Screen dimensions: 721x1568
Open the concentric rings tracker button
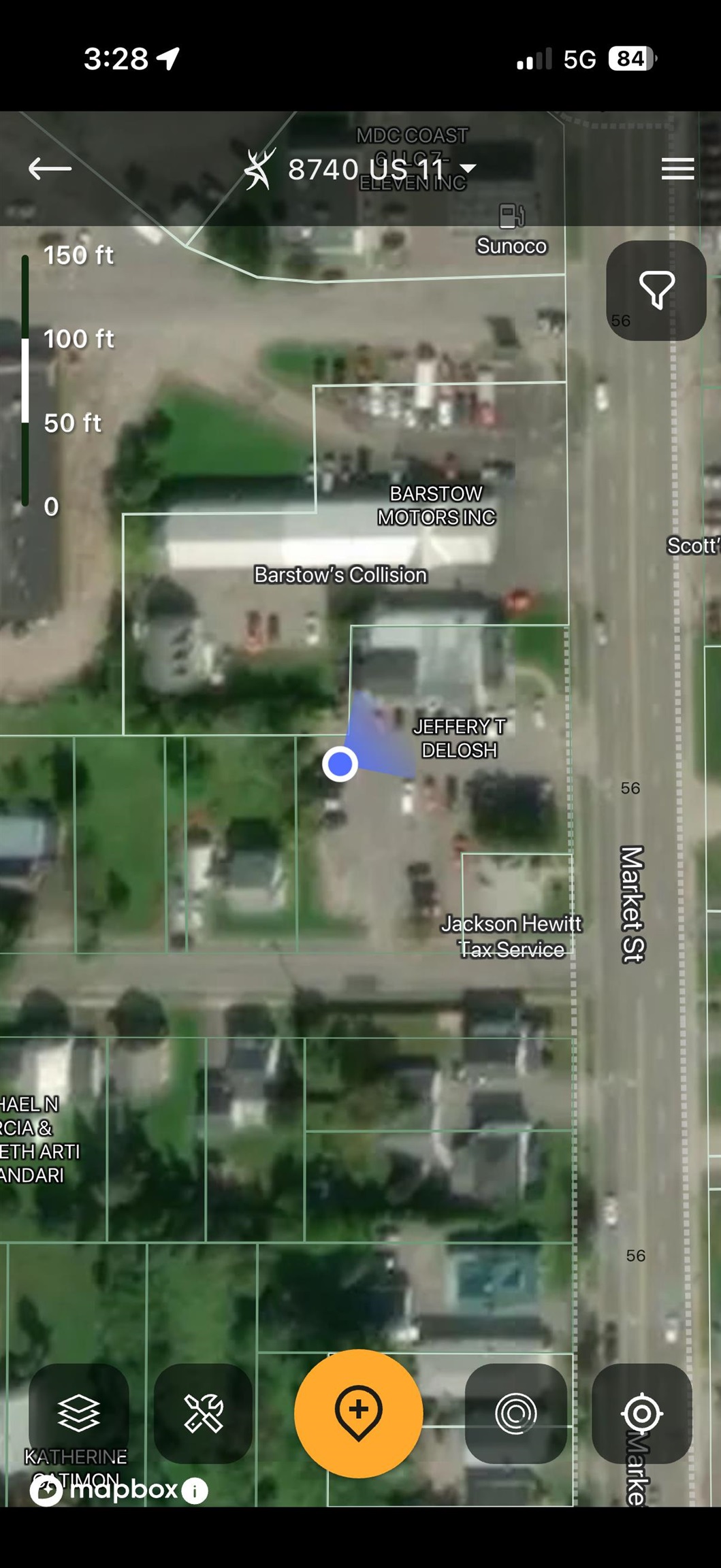515,1413
